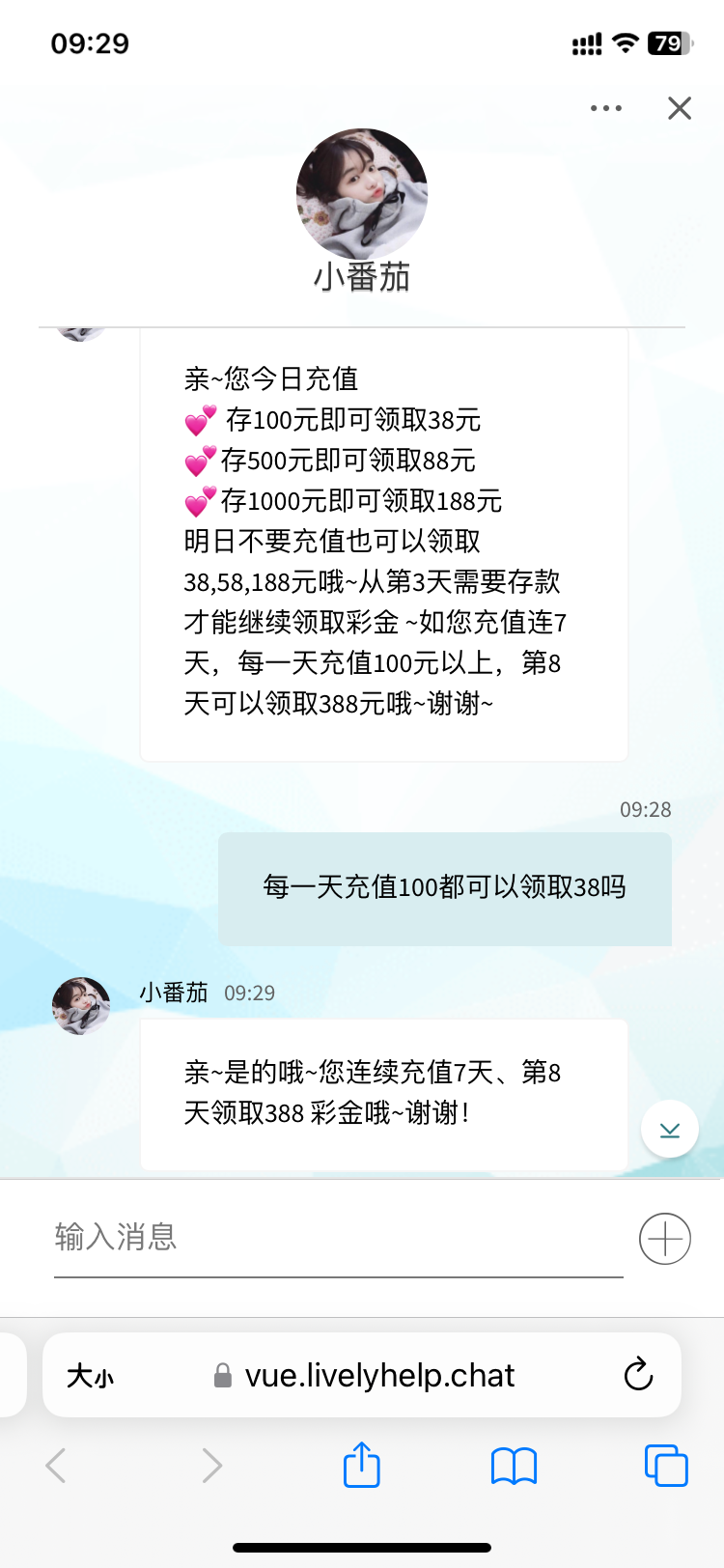Open Safari bookmarks
This screenshot has height=1568, width=724.
click(514, 1466)
